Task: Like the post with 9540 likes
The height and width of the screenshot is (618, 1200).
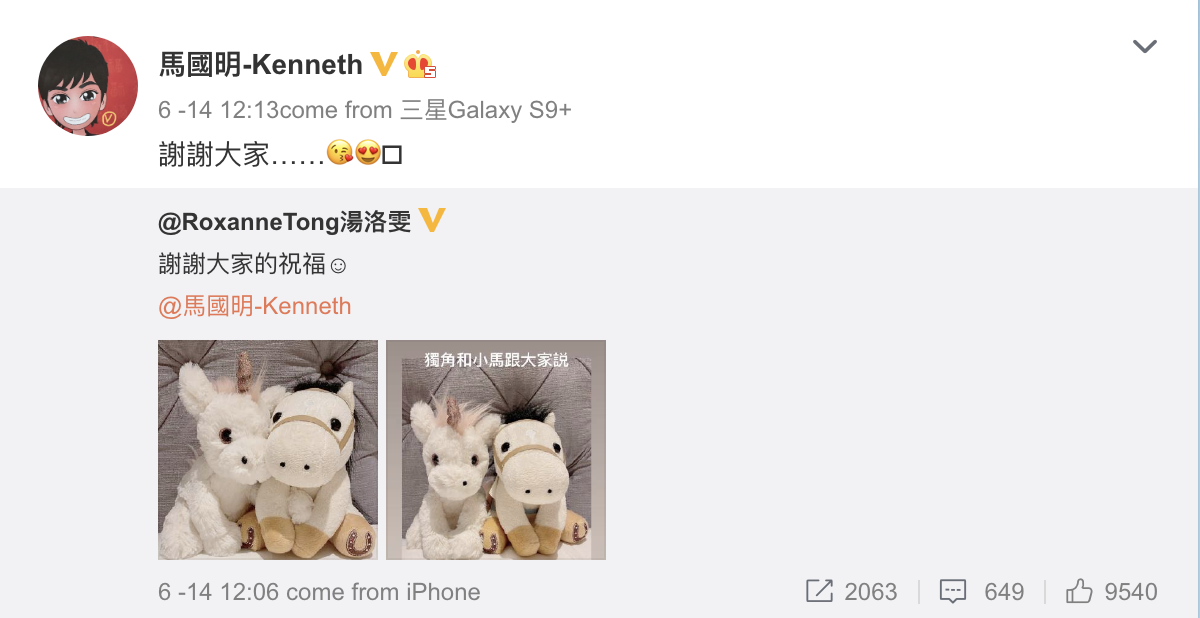Action: coord(1111,592)
